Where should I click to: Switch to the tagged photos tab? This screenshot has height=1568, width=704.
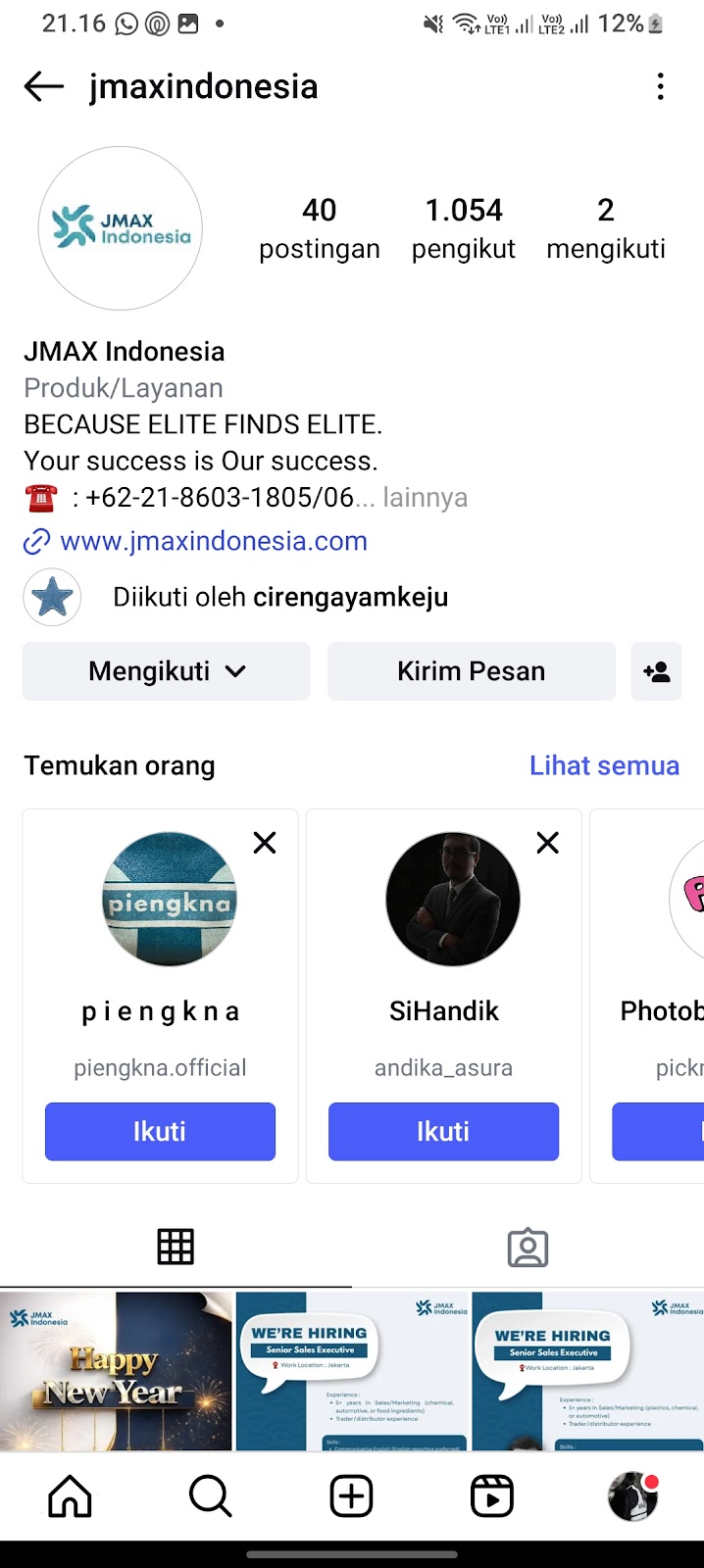tap(528, 1247)
